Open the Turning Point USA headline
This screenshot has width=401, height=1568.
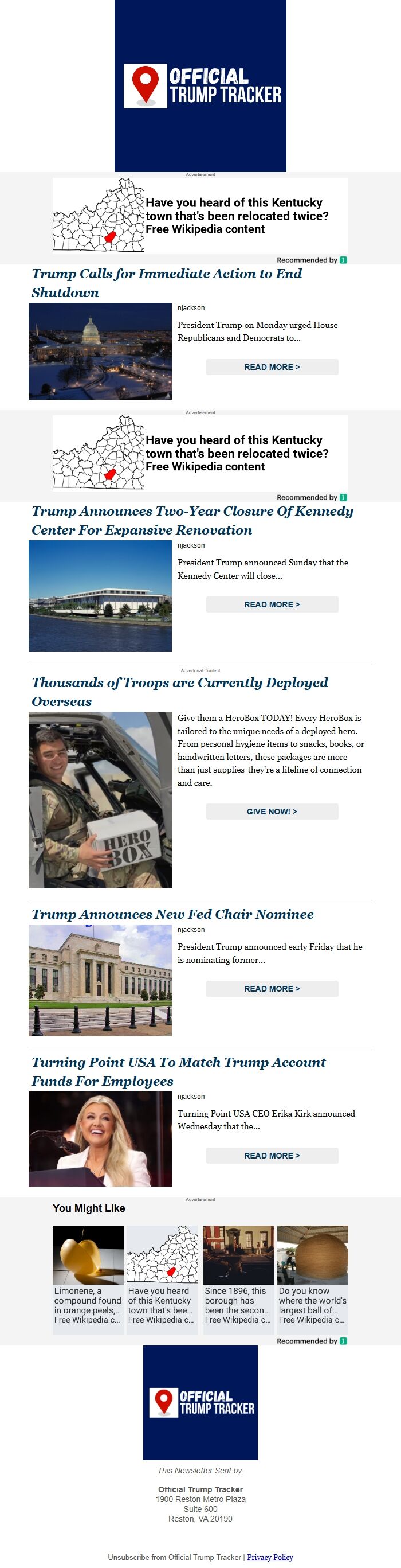click(x=178, y=1071)
